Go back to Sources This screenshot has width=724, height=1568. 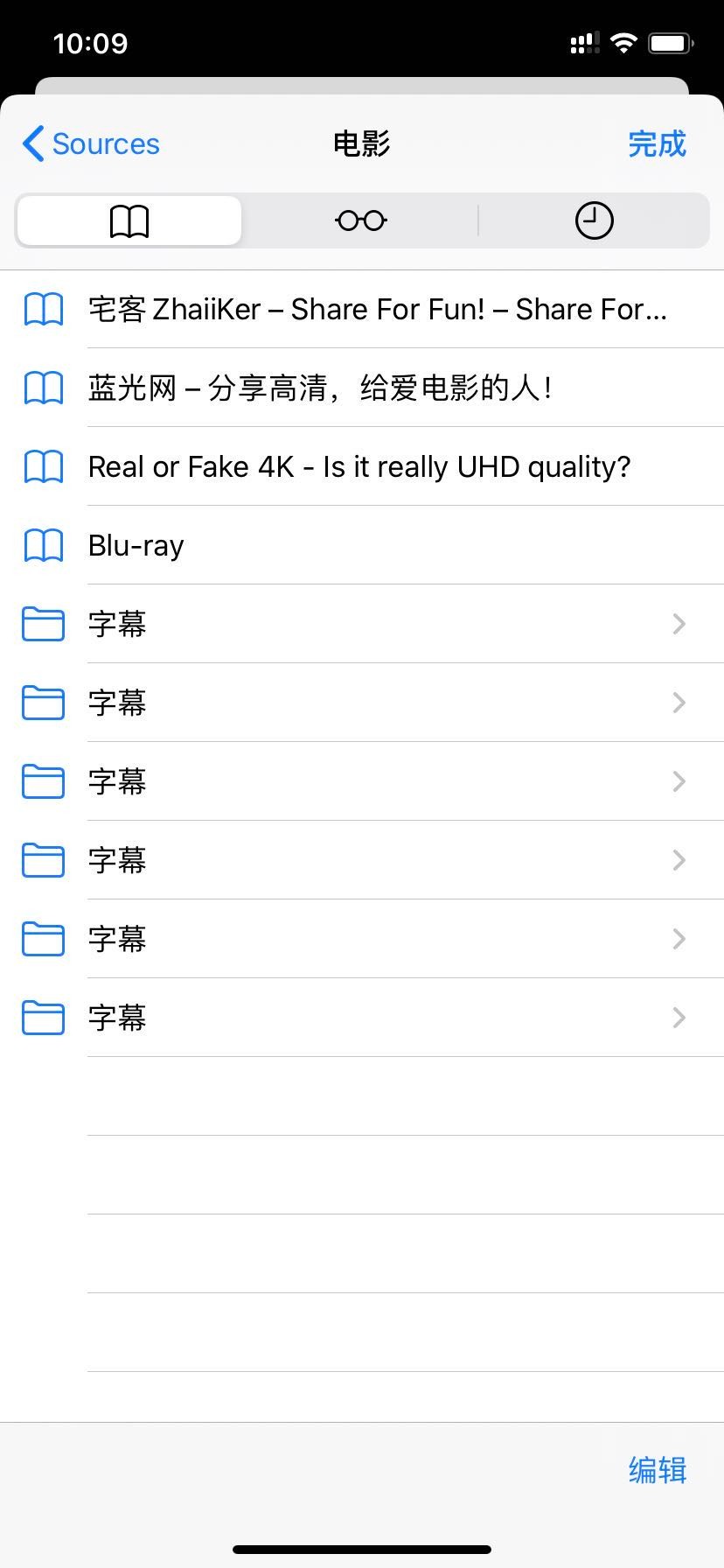tap(92, 143)
